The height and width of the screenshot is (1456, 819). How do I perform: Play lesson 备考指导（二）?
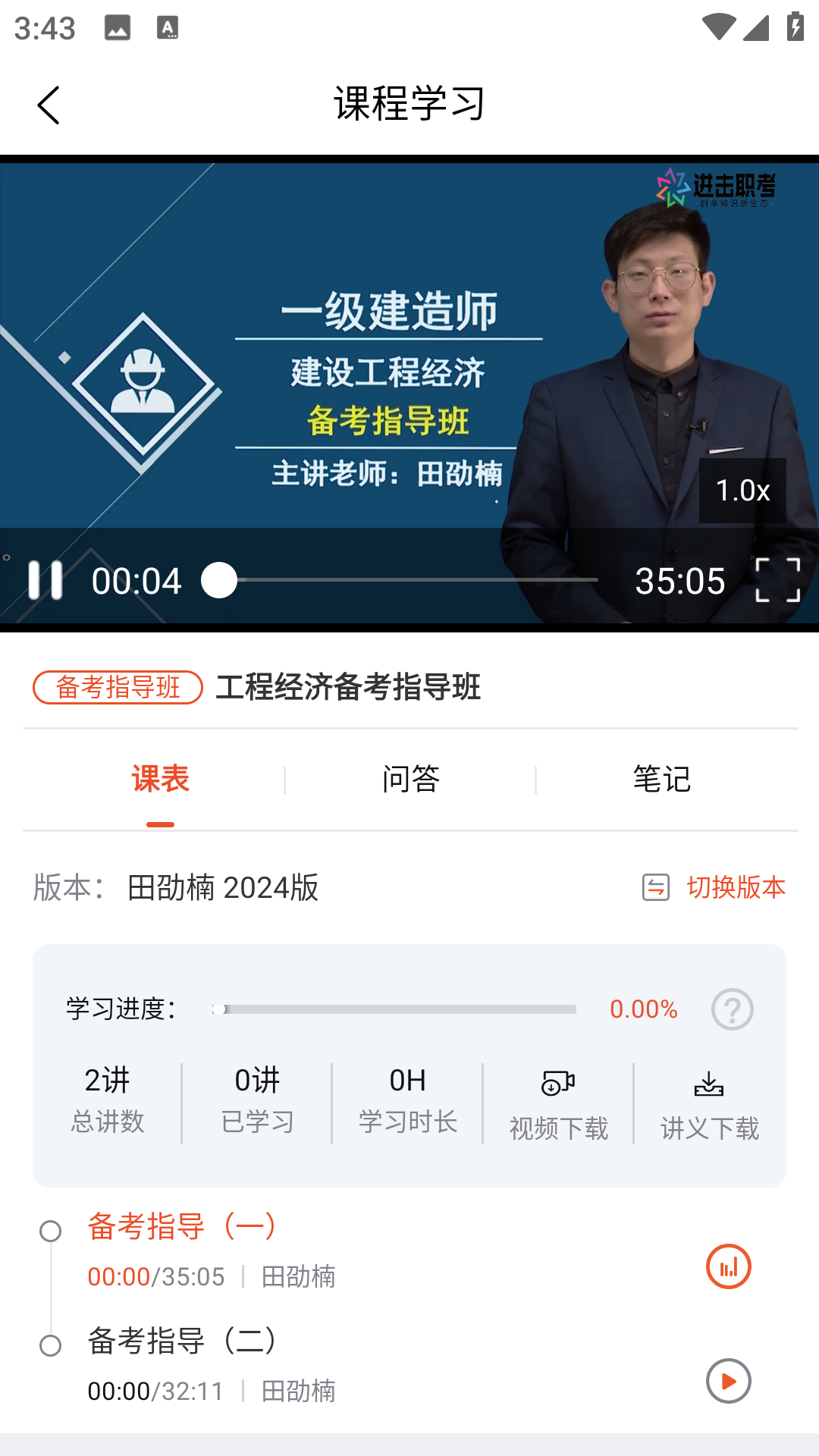click(727, 1382)
